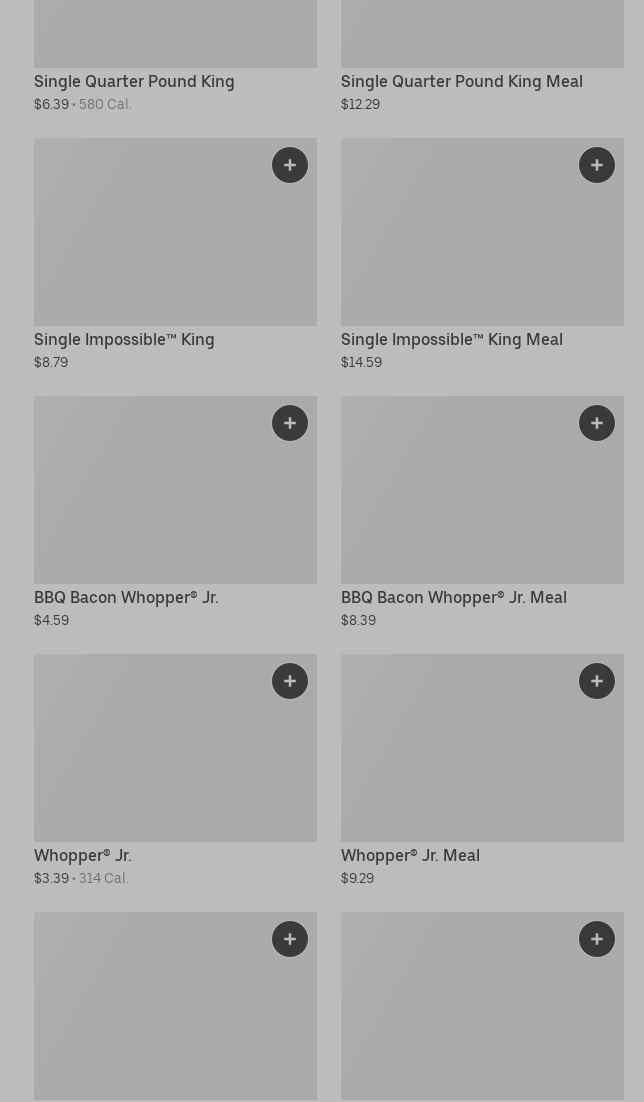
Task: Add Whopper Jr. Meal to cart
Action: 597,681
